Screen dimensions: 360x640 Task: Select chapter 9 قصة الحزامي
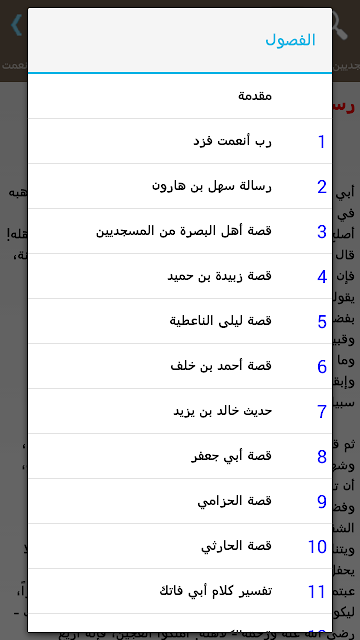[180, 501]
